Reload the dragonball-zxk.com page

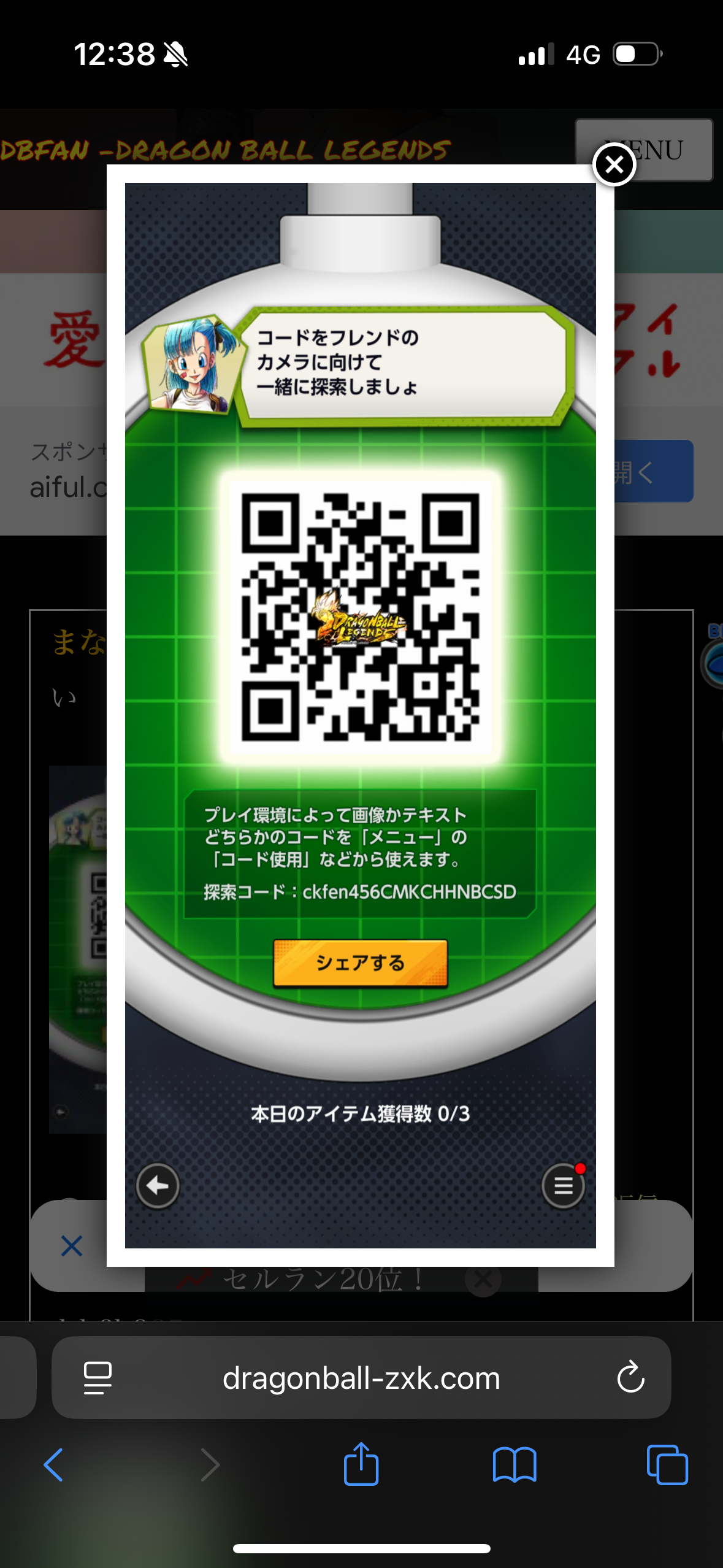pyautogui.click(x=630, y=1377)
